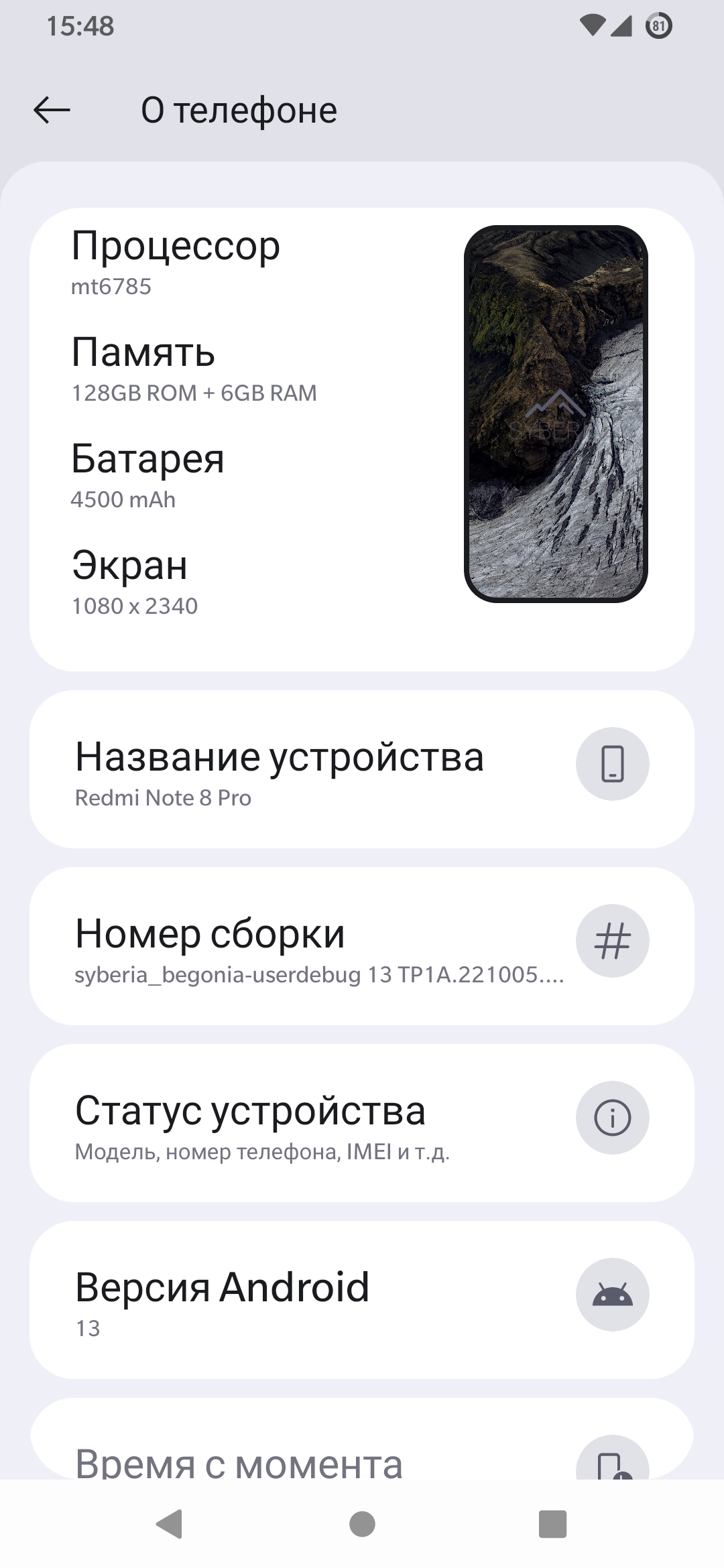This screenshot has height=1568, width=724.
Task: Open Название устройства row
Action: [362, 769]
